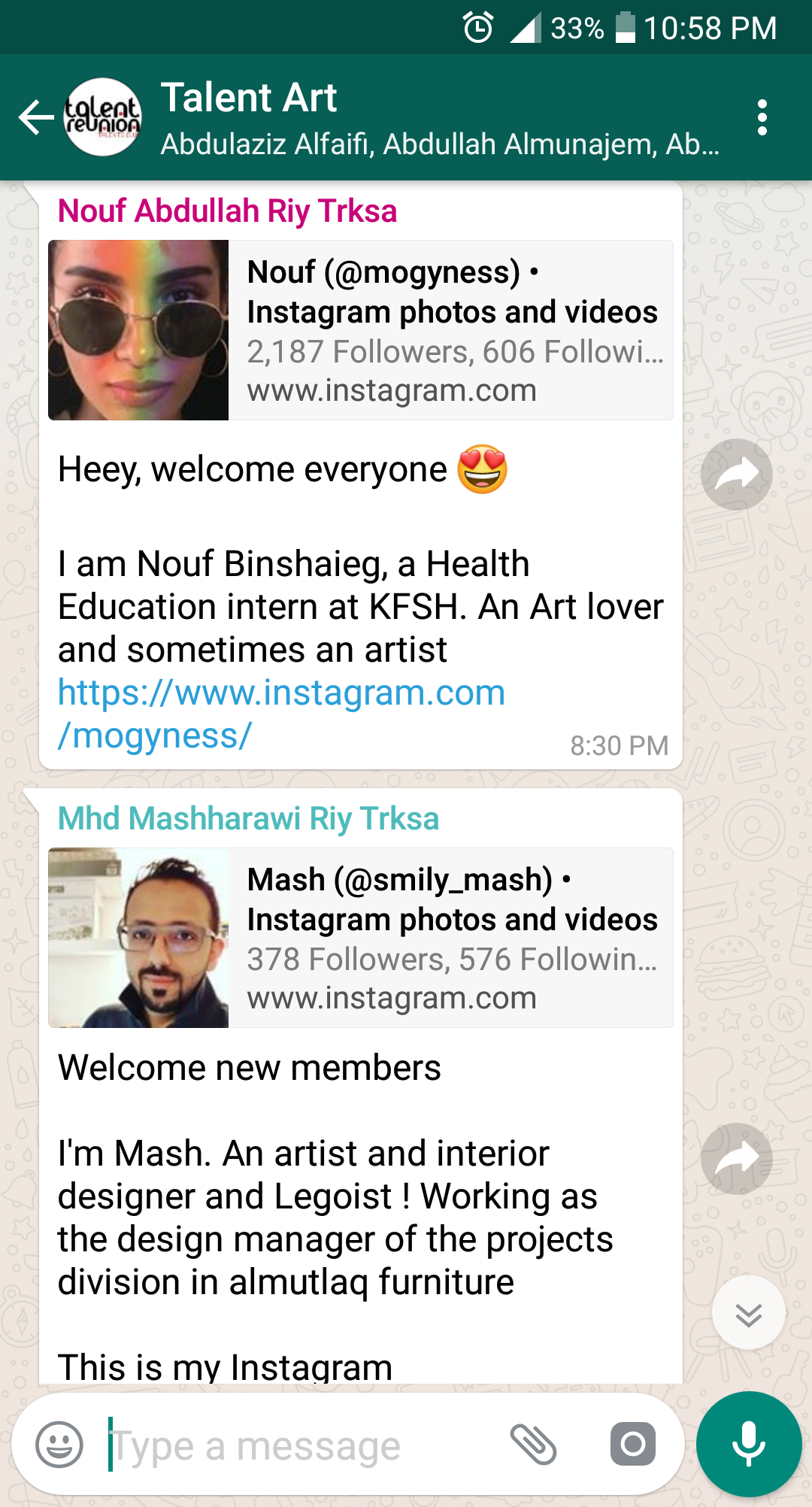Open the instagram.com/mogyness link

point(281,713)
